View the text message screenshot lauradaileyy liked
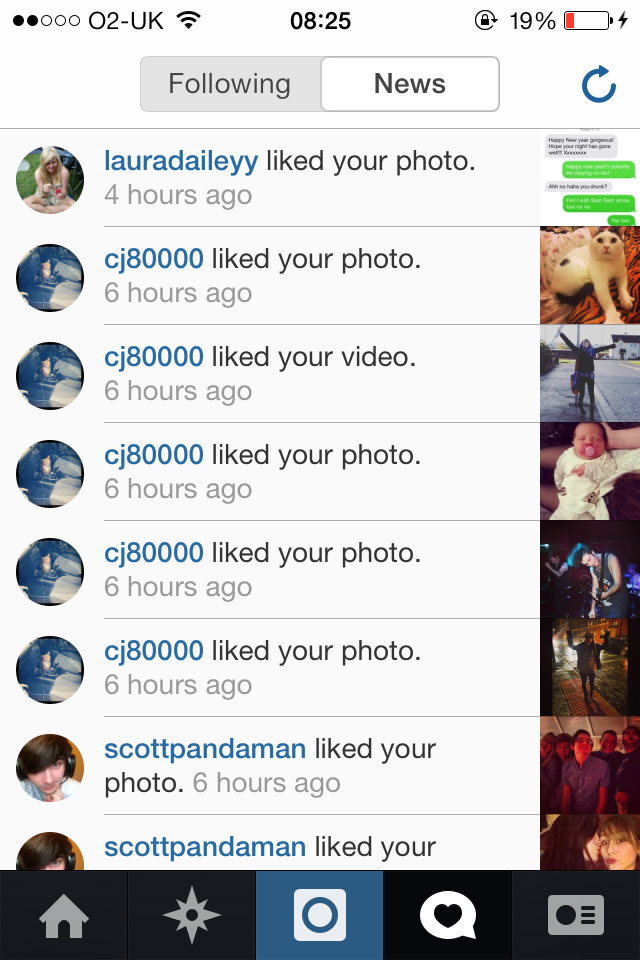This screenshot has height=960, width=640. click(x=590, y=178)
